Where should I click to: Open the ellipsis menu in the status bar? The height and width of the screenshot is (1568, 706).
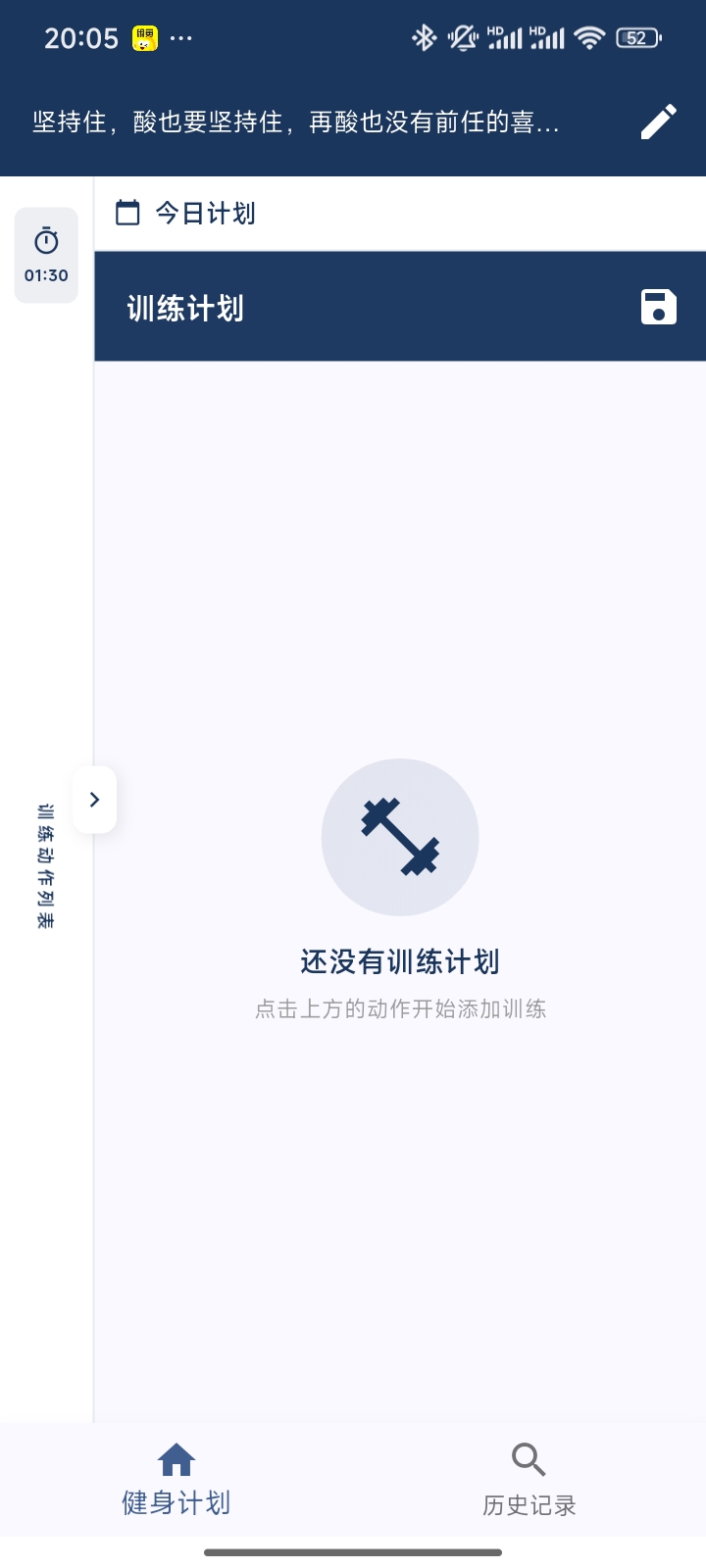[x=179, y=36]
